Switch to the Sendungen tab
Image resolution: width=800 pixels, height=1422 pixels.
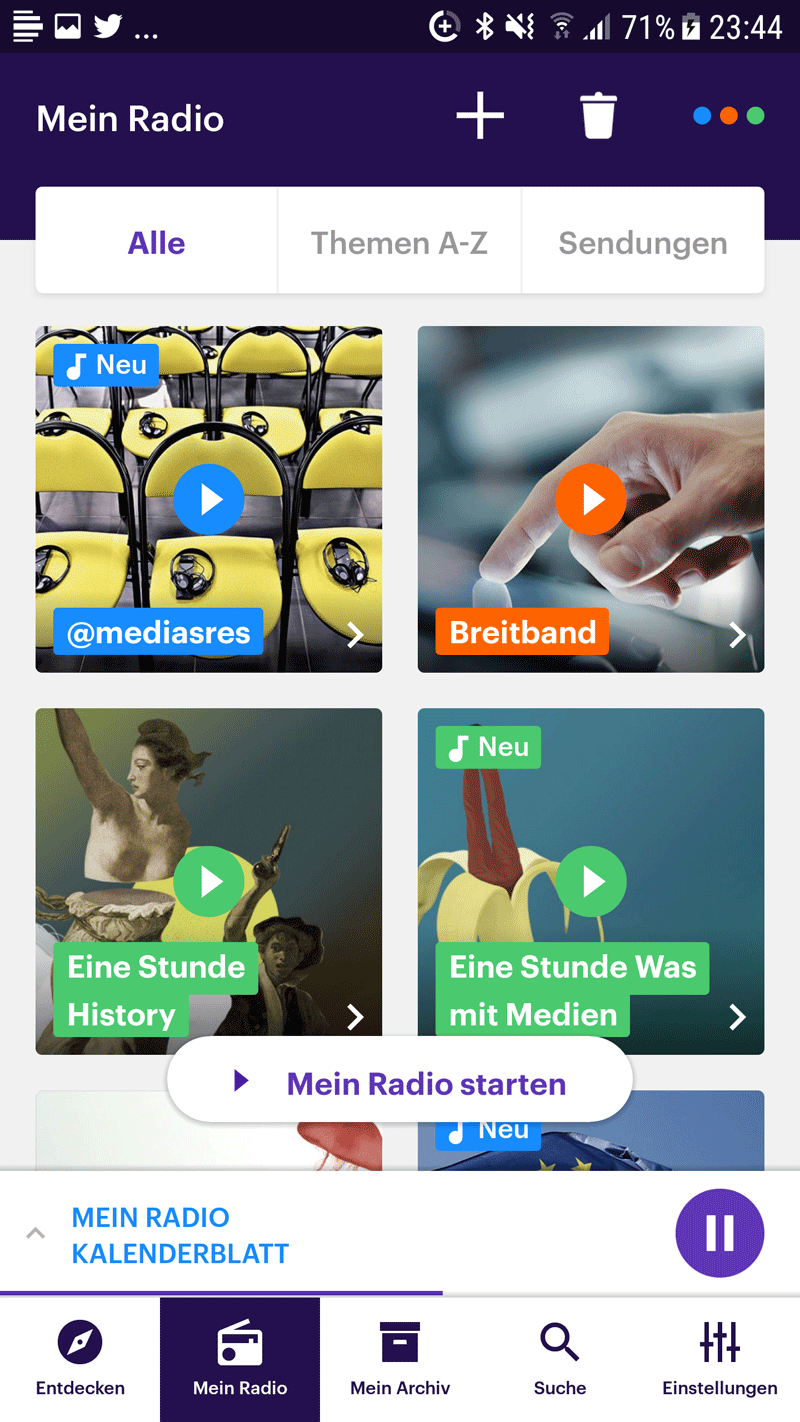643,242
